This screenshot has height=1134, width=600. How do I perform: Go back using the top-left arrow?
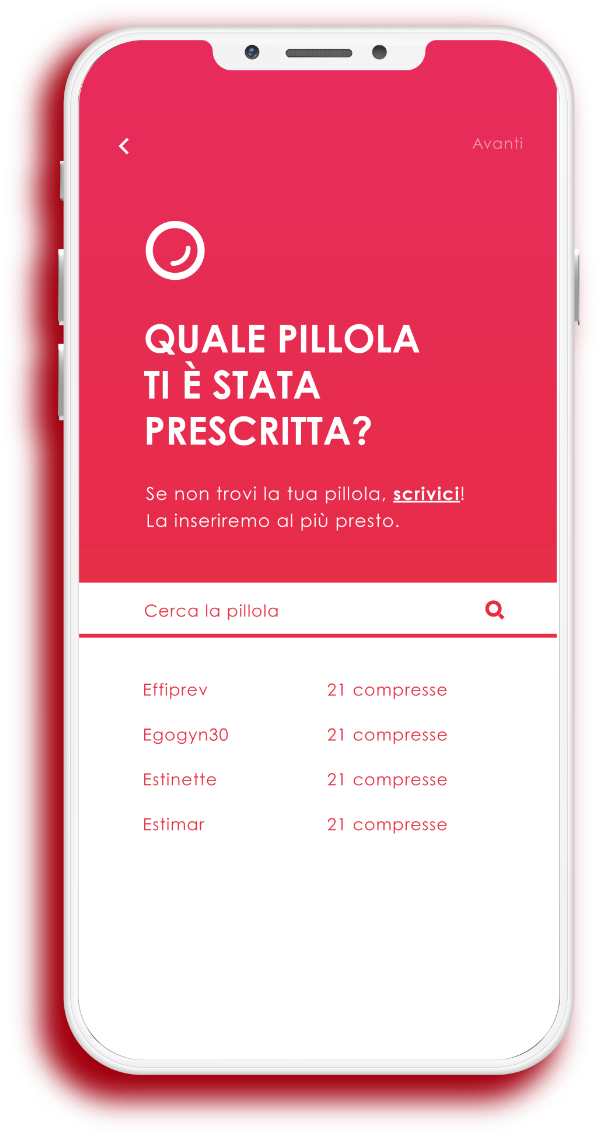(x=124, y=146)
